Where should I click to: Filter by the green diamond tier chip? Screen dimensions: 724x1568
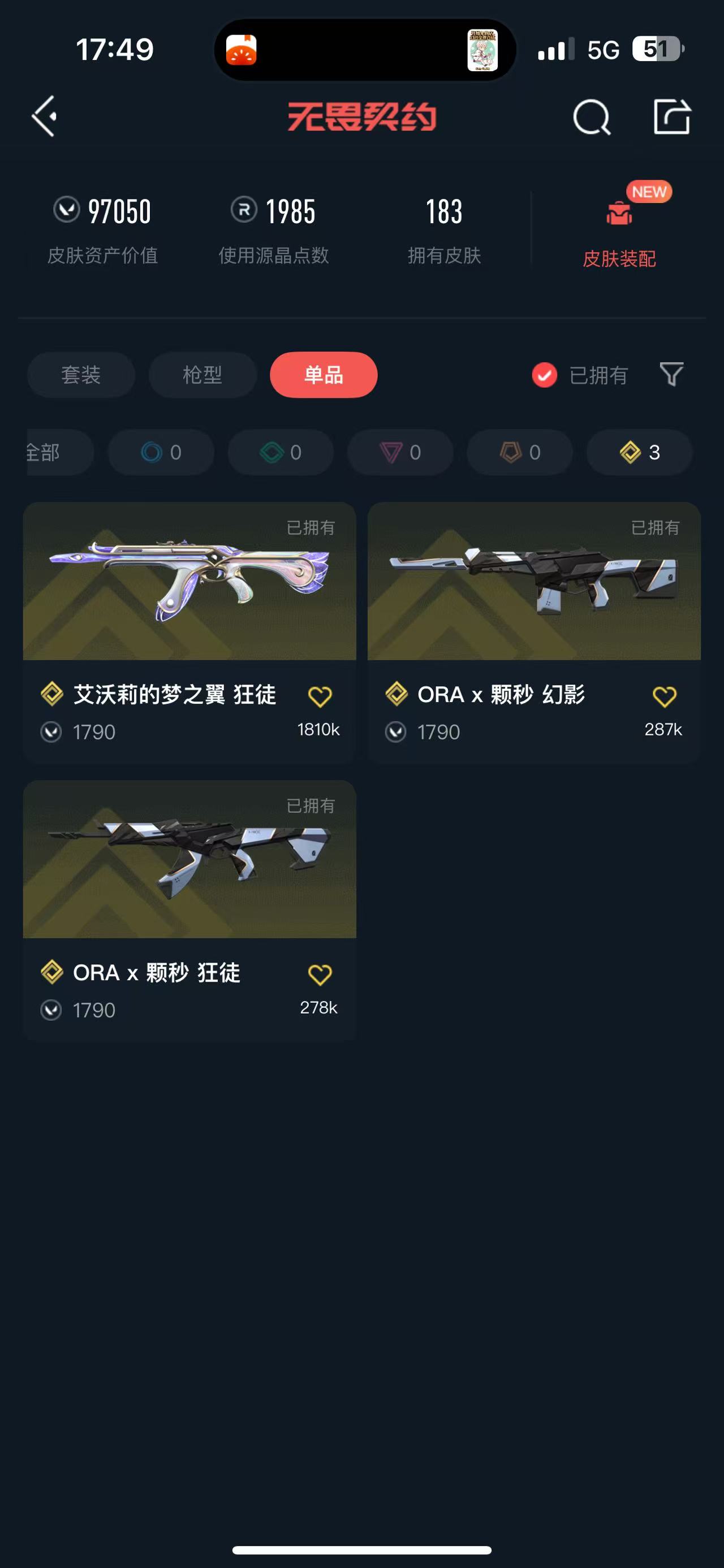(x=281, y=452)
